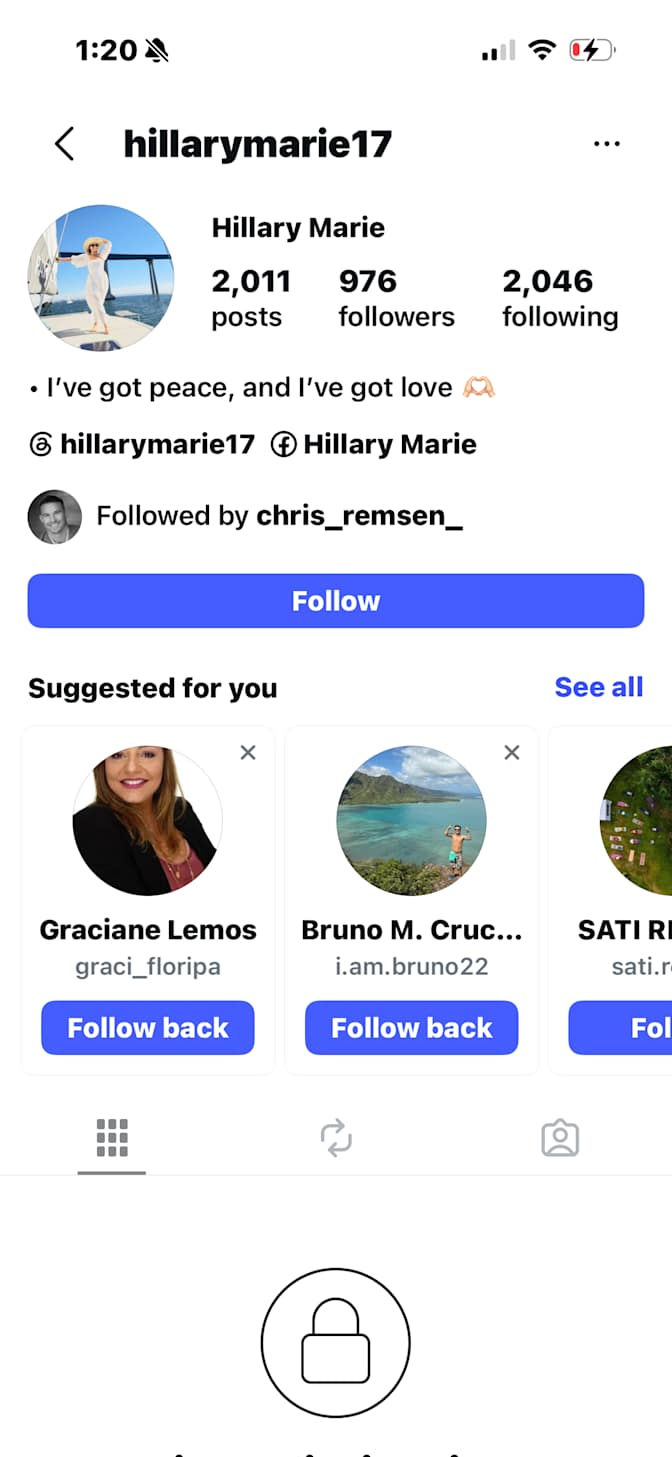Dismiss Graciane Lemos suggestion

tap(248, 752)
